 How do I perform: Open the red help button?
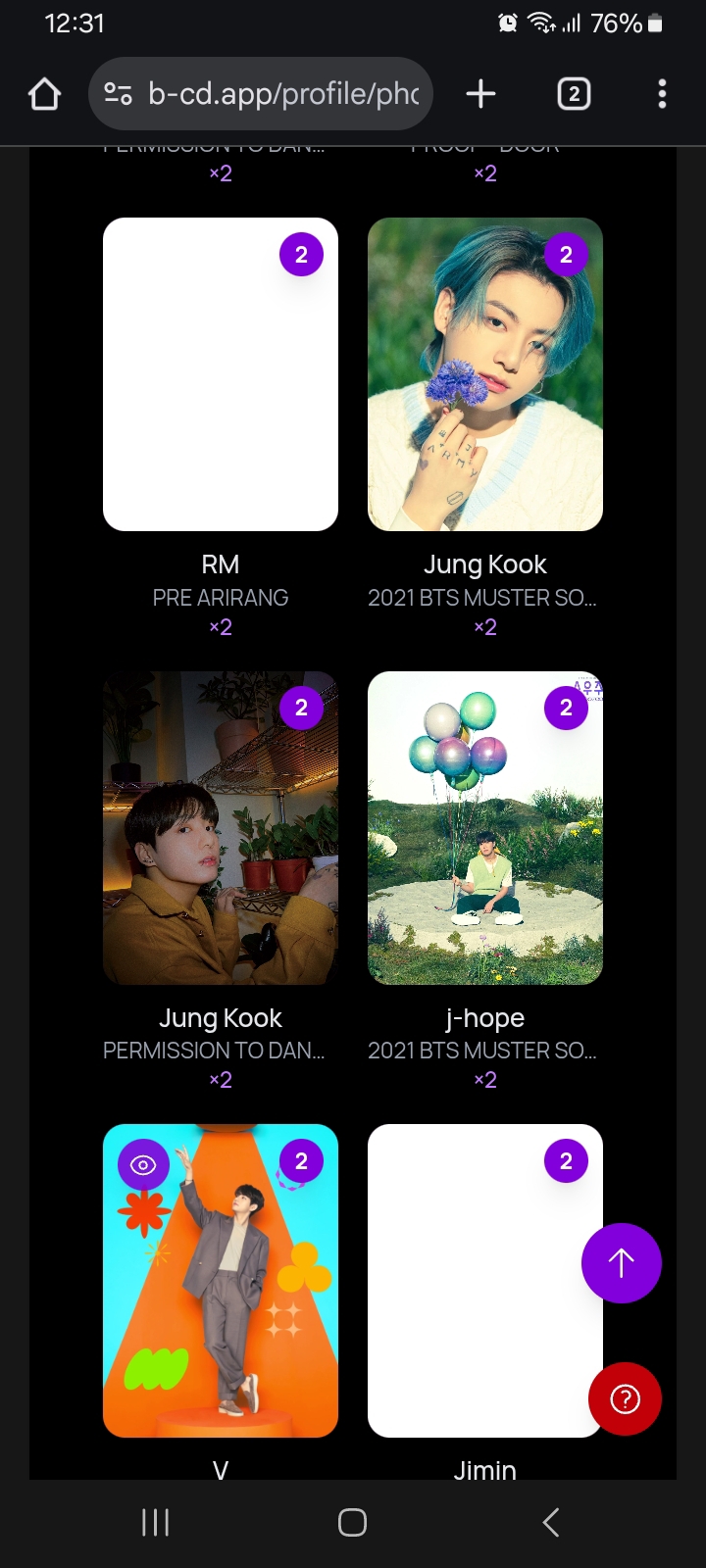click(625, 1398)
